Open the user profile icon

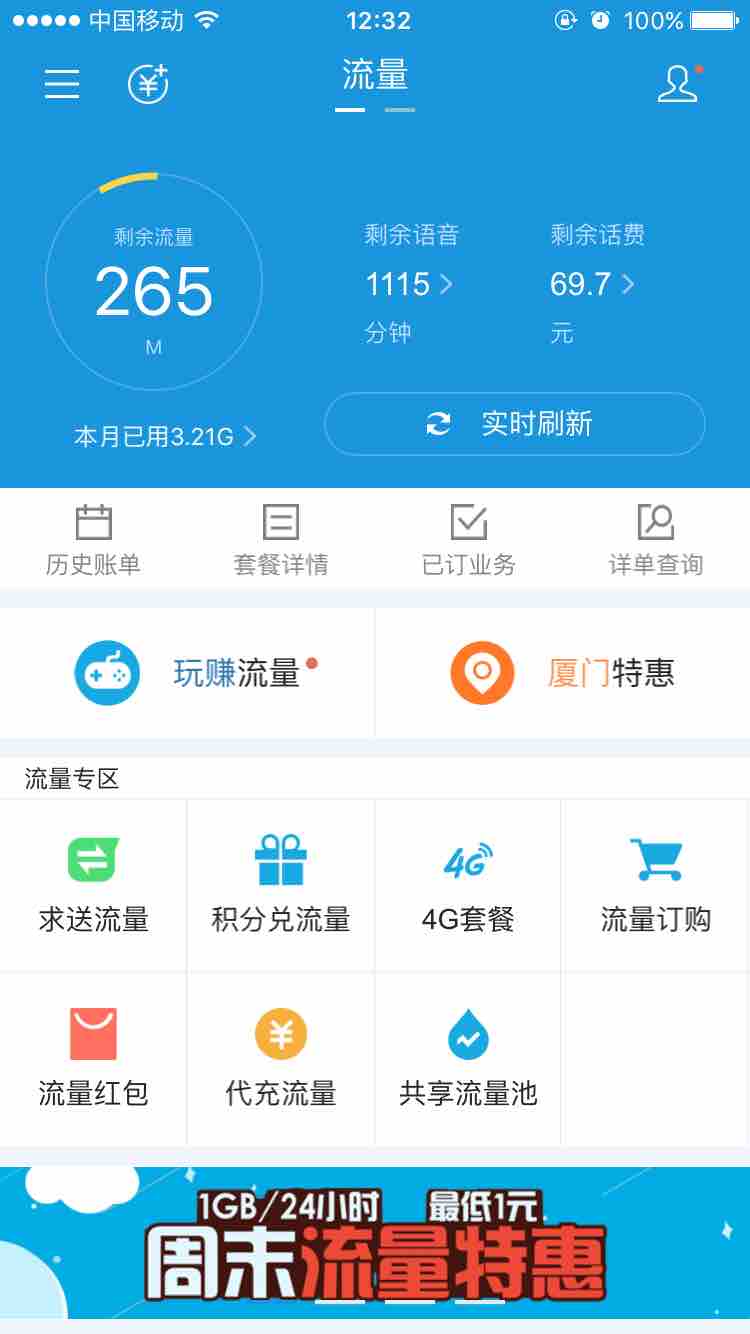tap(678, 84)
